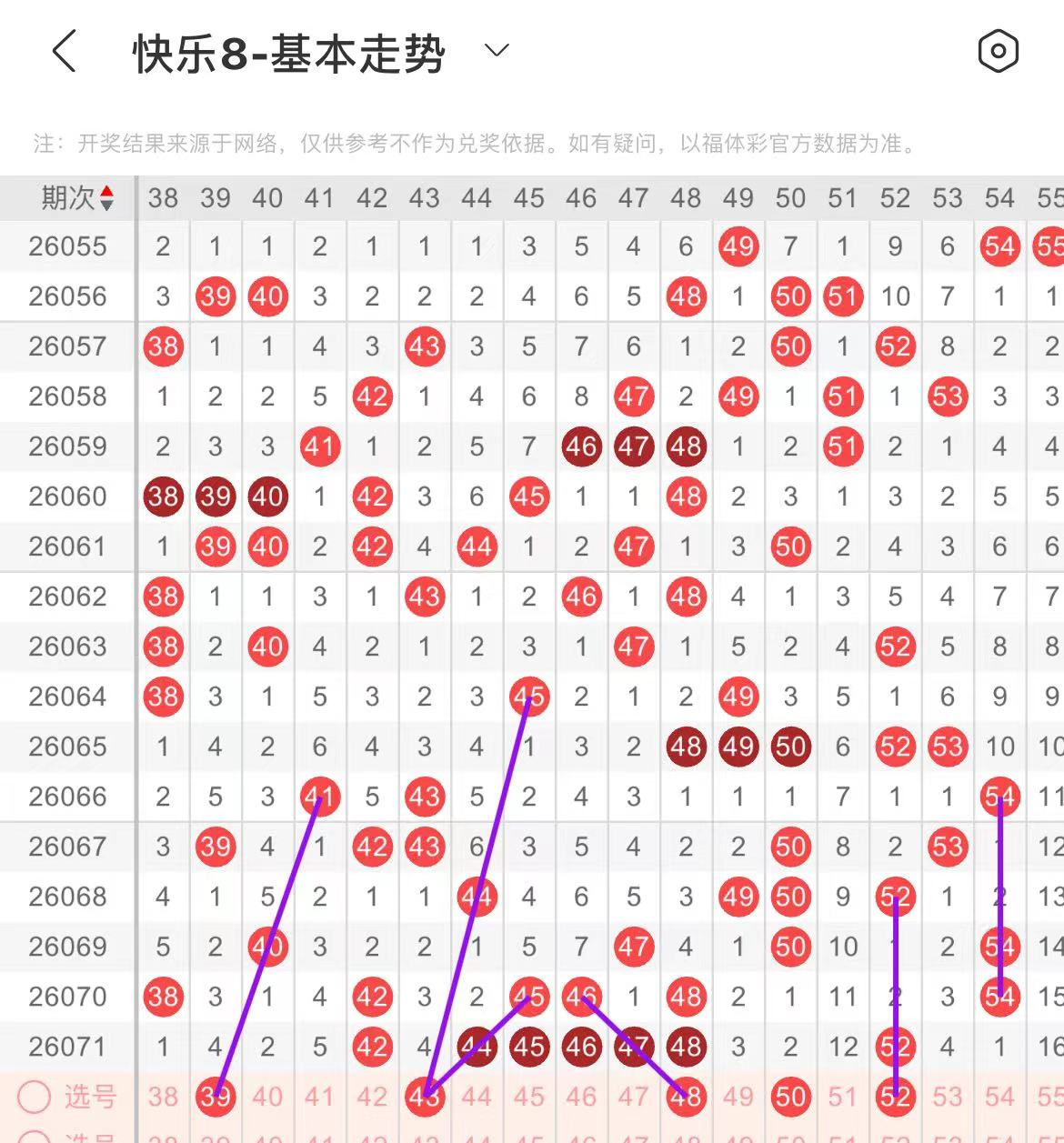This screenshot has width=1064, height=1143.
Task: Expand the 快乐8-基本走势 chart type dropdown
Action: [497, 51]
